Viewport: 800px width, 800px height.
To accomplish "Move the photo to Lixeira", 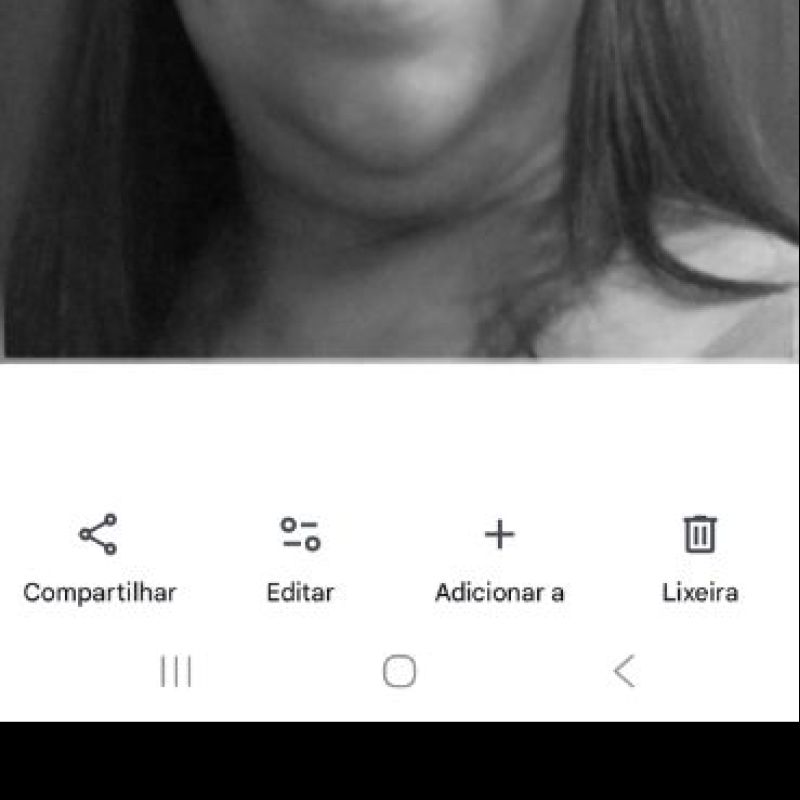I will [699, 560].
